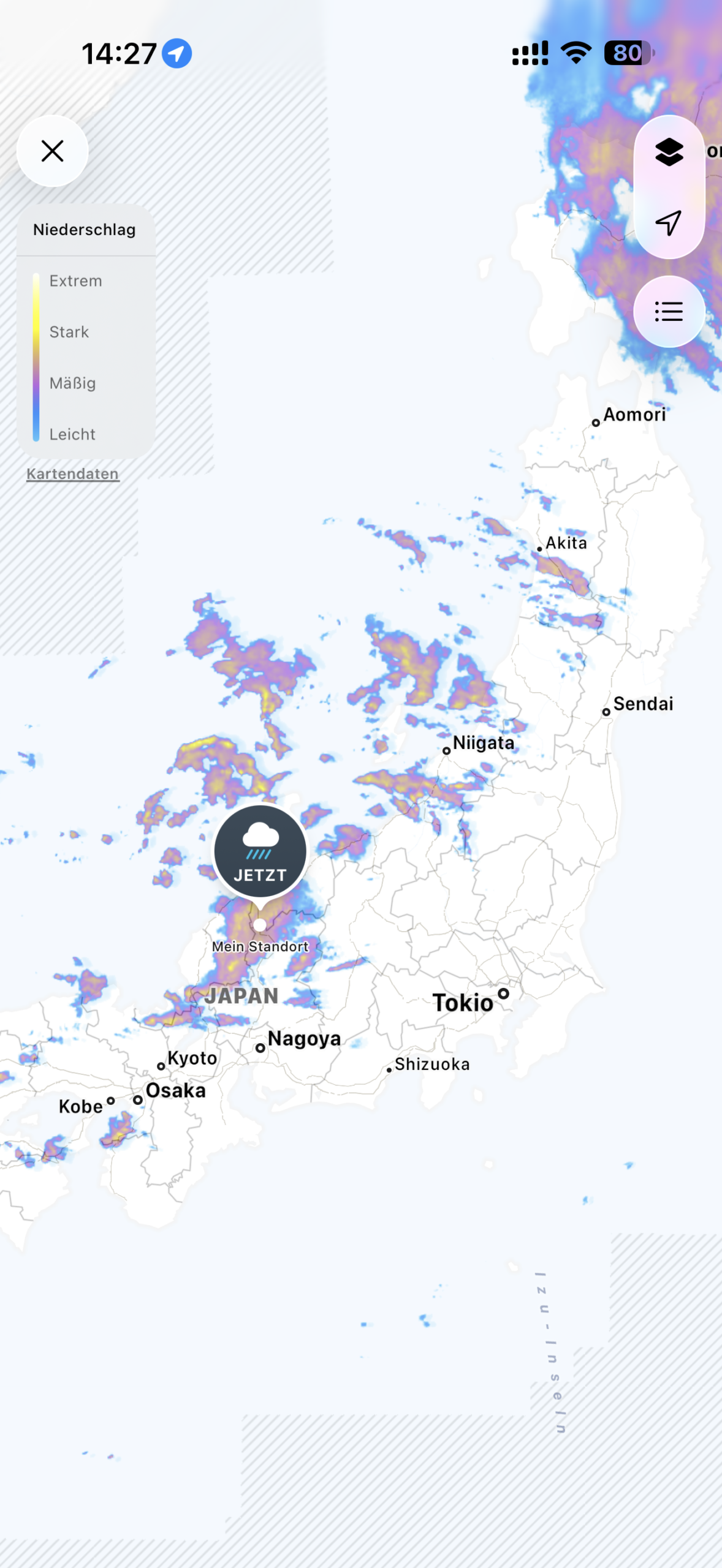The image size is (722, 1568).
Task: Open the Kartendaten link
Action: pos(72,474)
